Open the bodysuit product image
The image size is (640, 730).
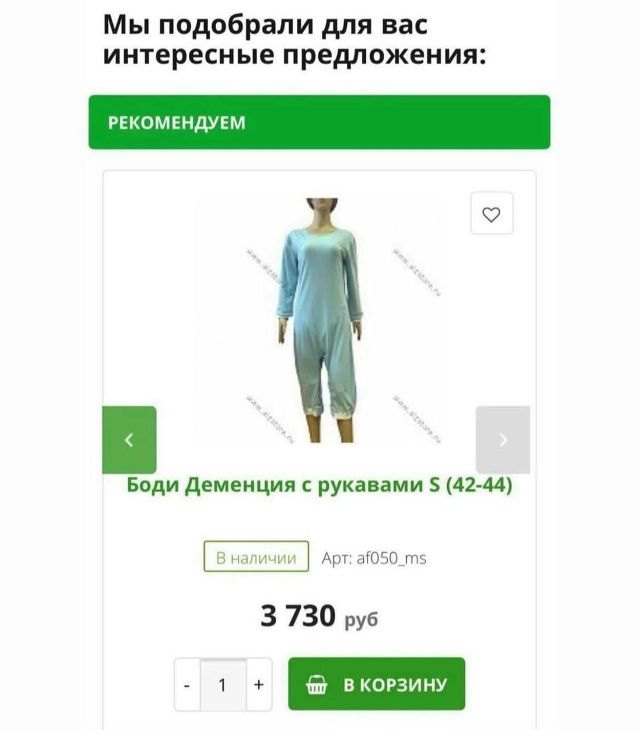tap(319, 320)
